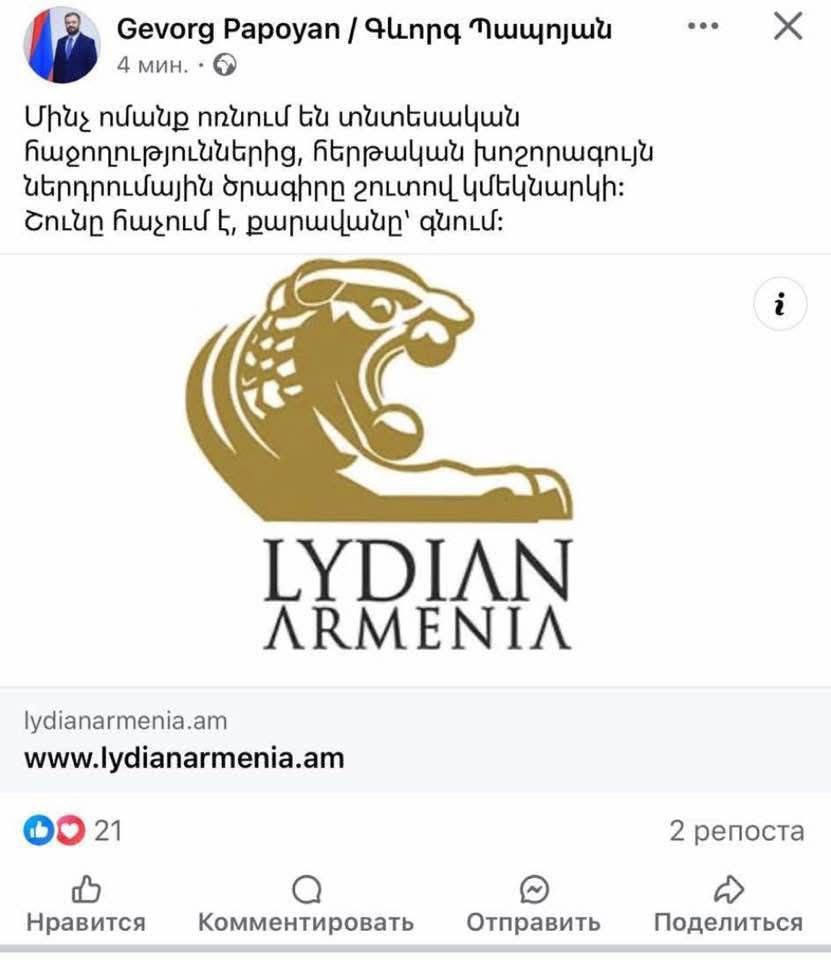This screenshot has width=831, height=960.
Task: Open Gevorg Papoyan's profile picture
Action: click(x=62, y=45)
